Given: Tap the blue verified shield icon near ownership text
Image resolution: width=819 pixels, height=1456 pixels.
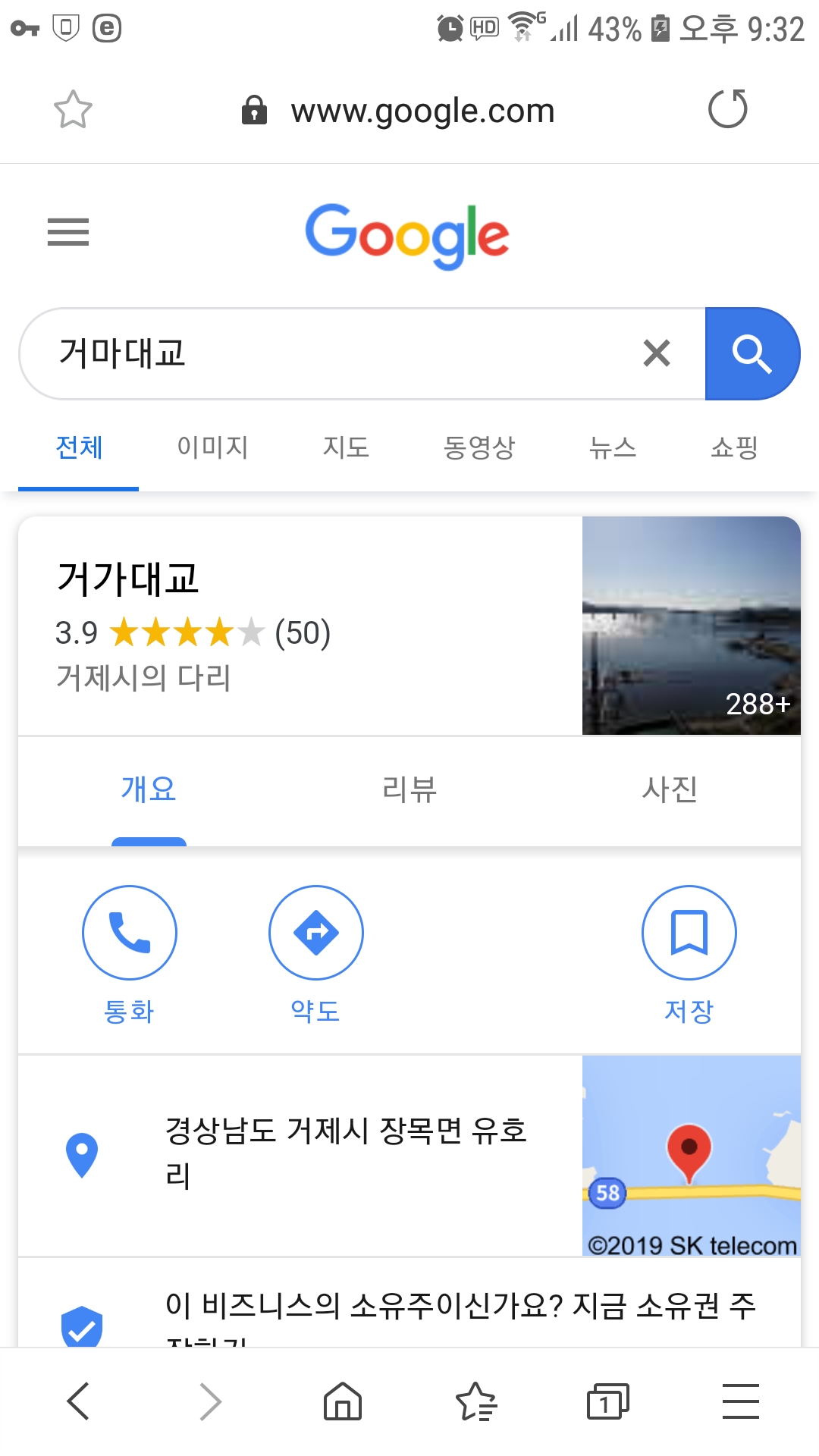Looking at the screenshot, I should tap(81, 1319).
